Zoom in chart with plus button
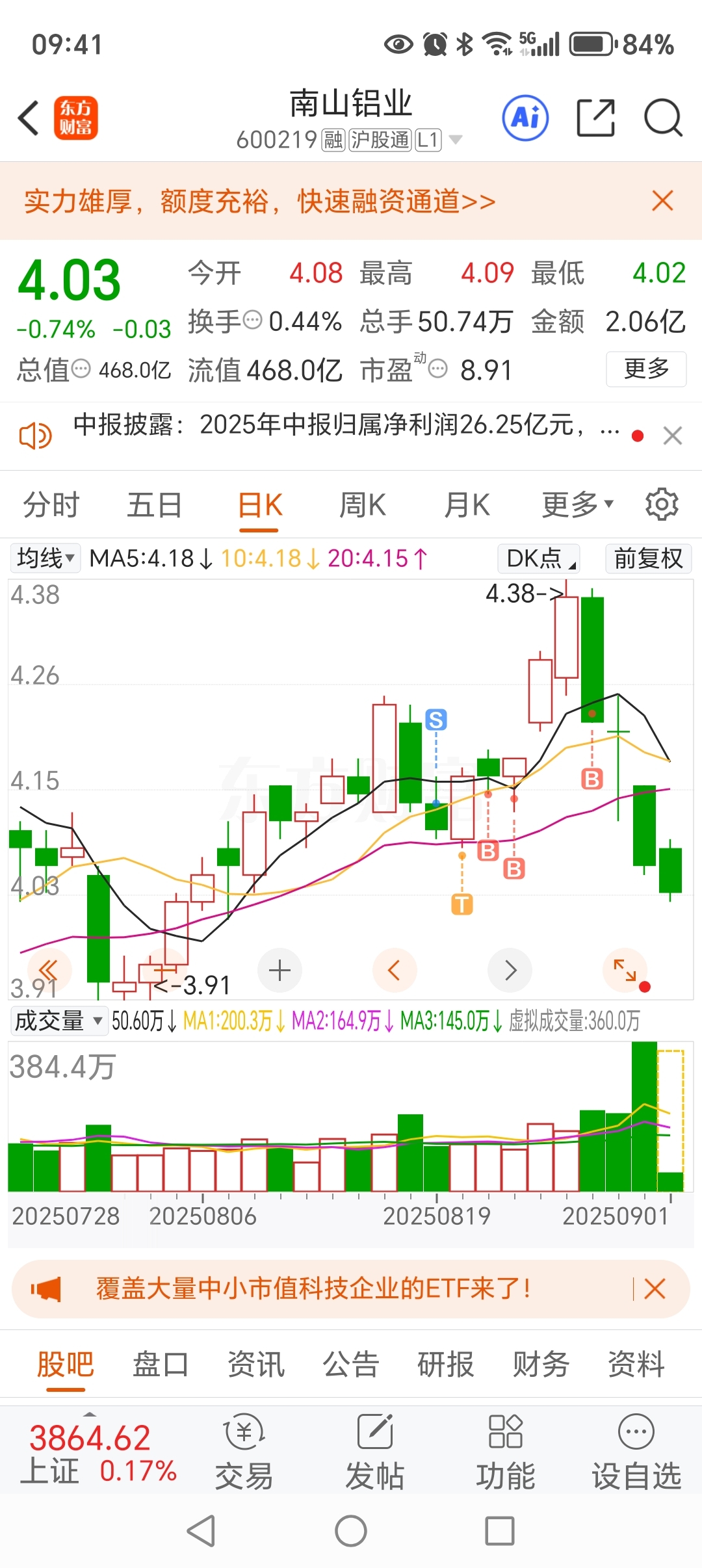Image resolution: width=702 pixels, height=1568 pixels. (x=279, y=971)
